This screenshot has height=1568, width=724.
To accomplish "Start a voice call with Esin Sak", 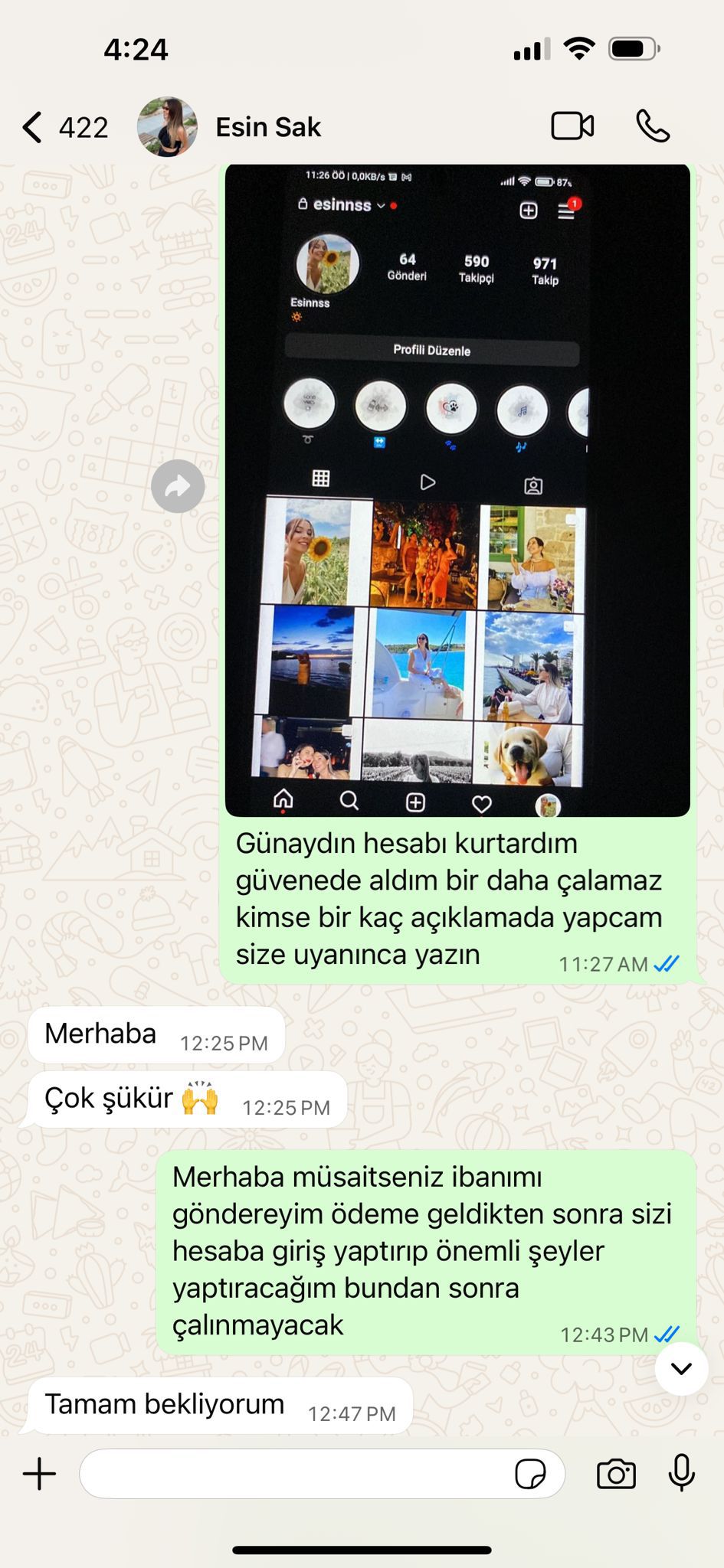I will (x=653, y=126).
